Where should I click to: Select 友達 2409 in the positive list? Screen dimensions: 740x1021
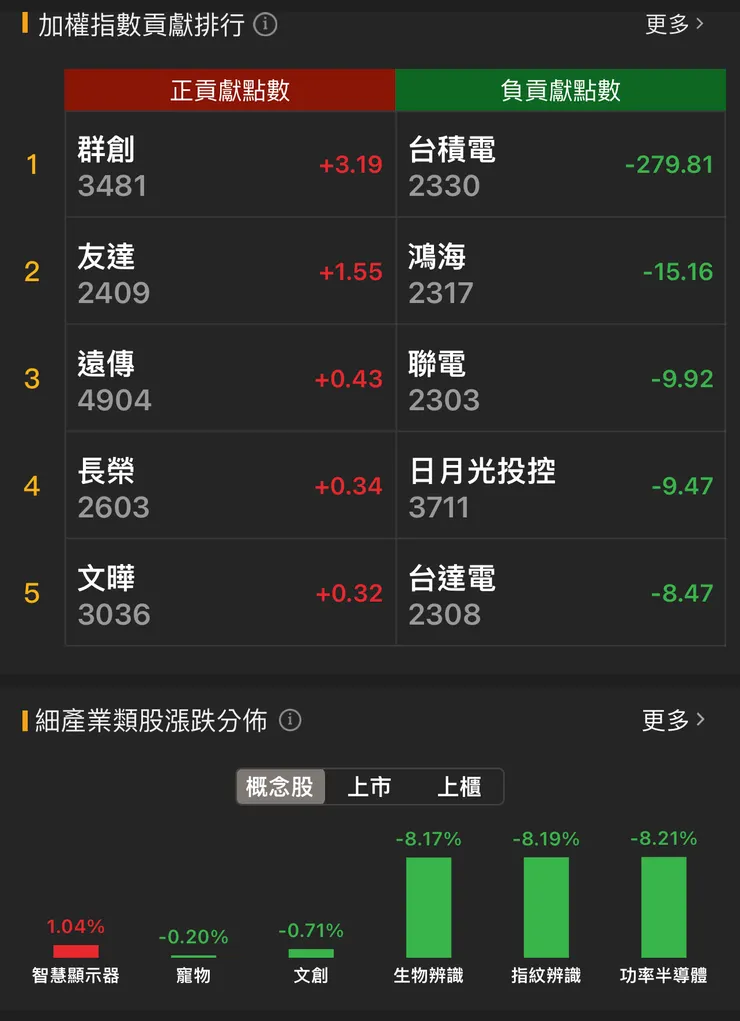point(228,271)
